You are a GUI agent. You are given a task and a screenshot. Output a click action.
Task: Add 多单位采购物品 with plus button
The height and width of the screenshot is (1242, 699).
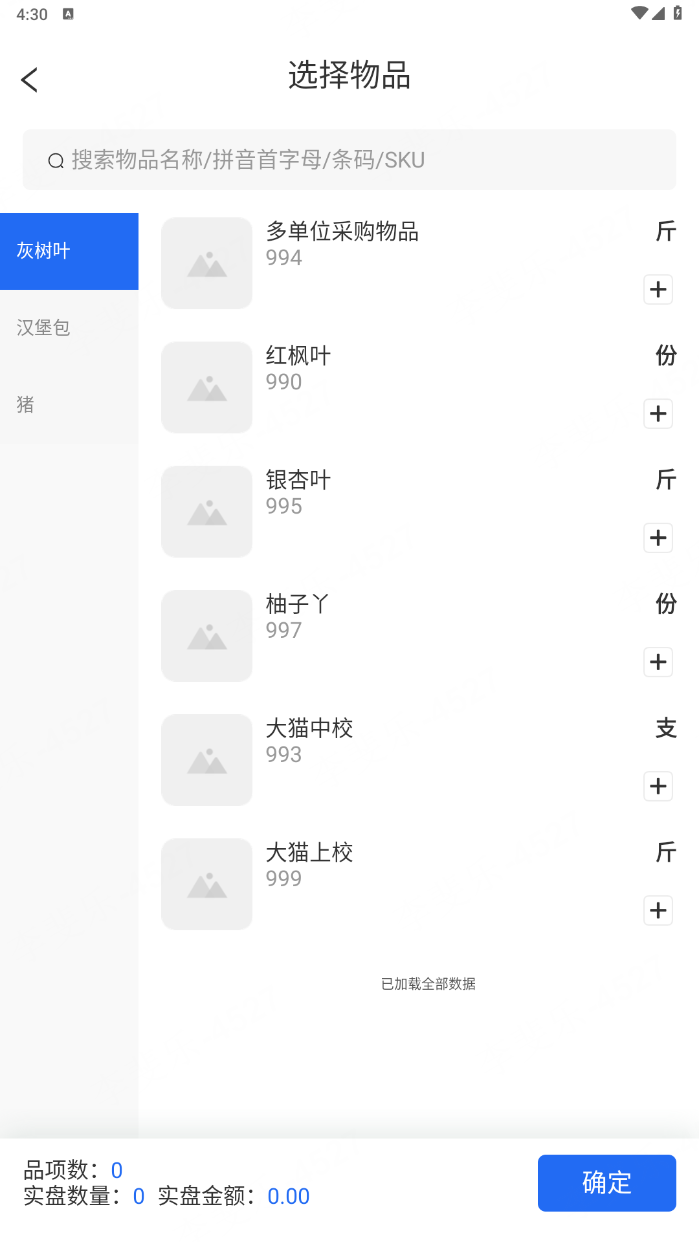click(658, 290)
